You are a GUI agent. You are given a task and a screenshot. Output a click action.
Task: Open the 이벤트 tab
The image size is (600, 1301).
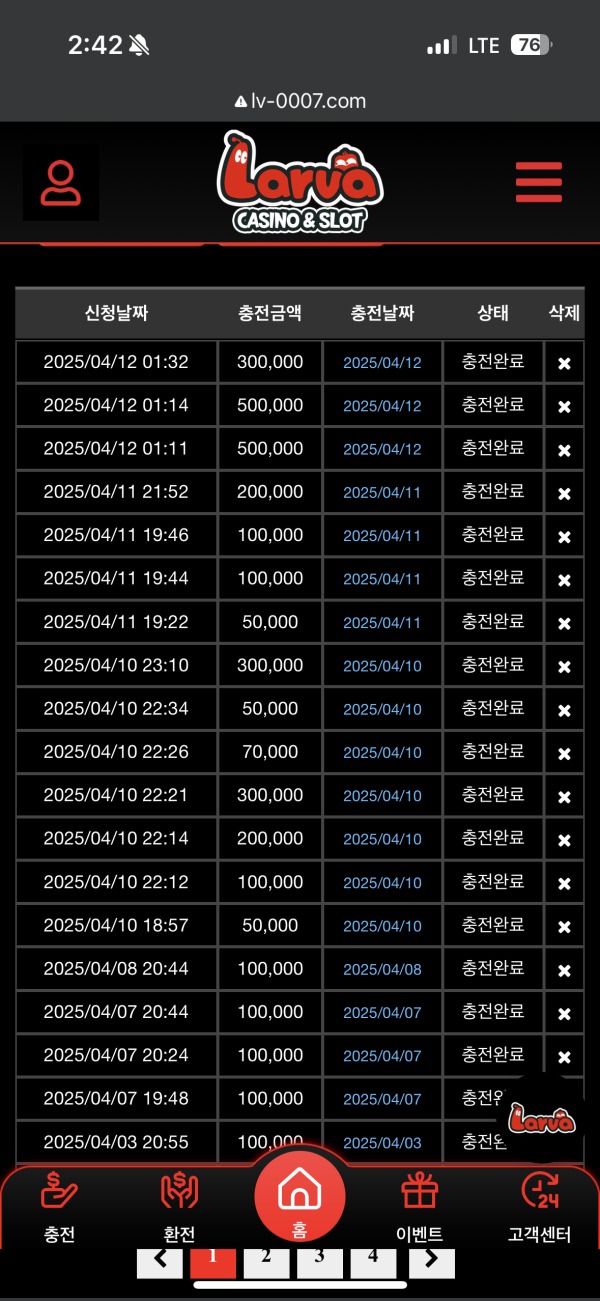419,1207
